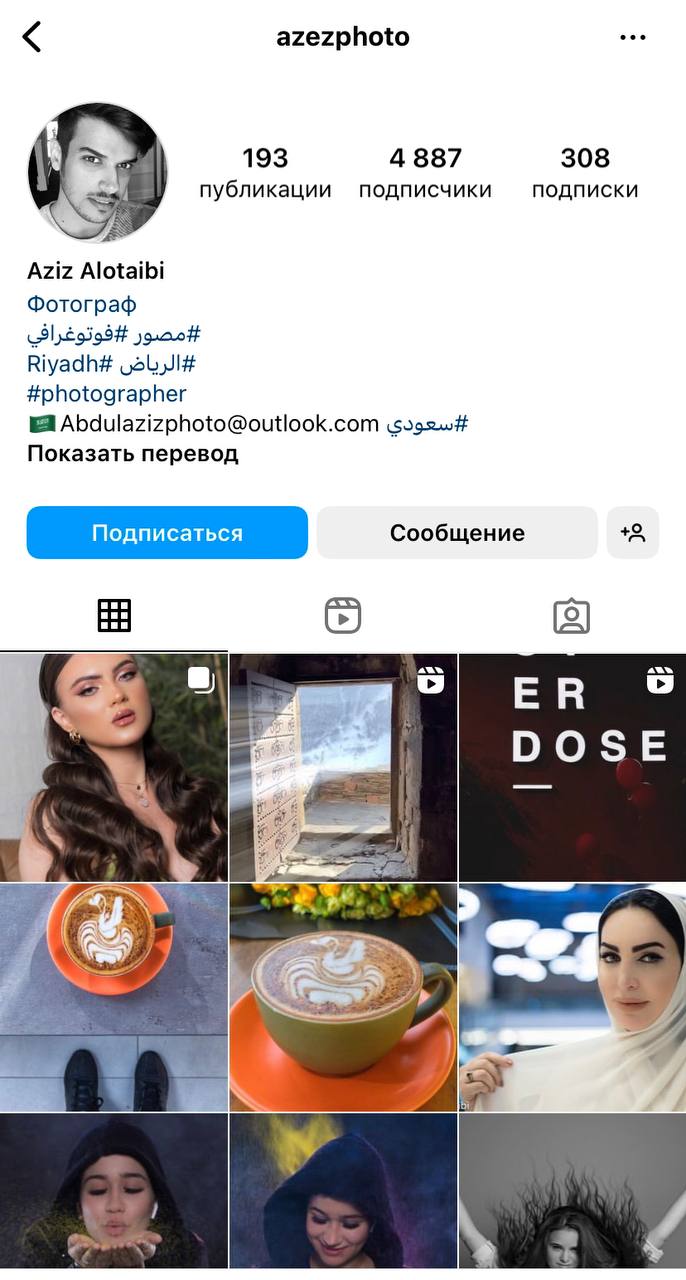Switch to the tagged photos tab

[x=571, y=616]
